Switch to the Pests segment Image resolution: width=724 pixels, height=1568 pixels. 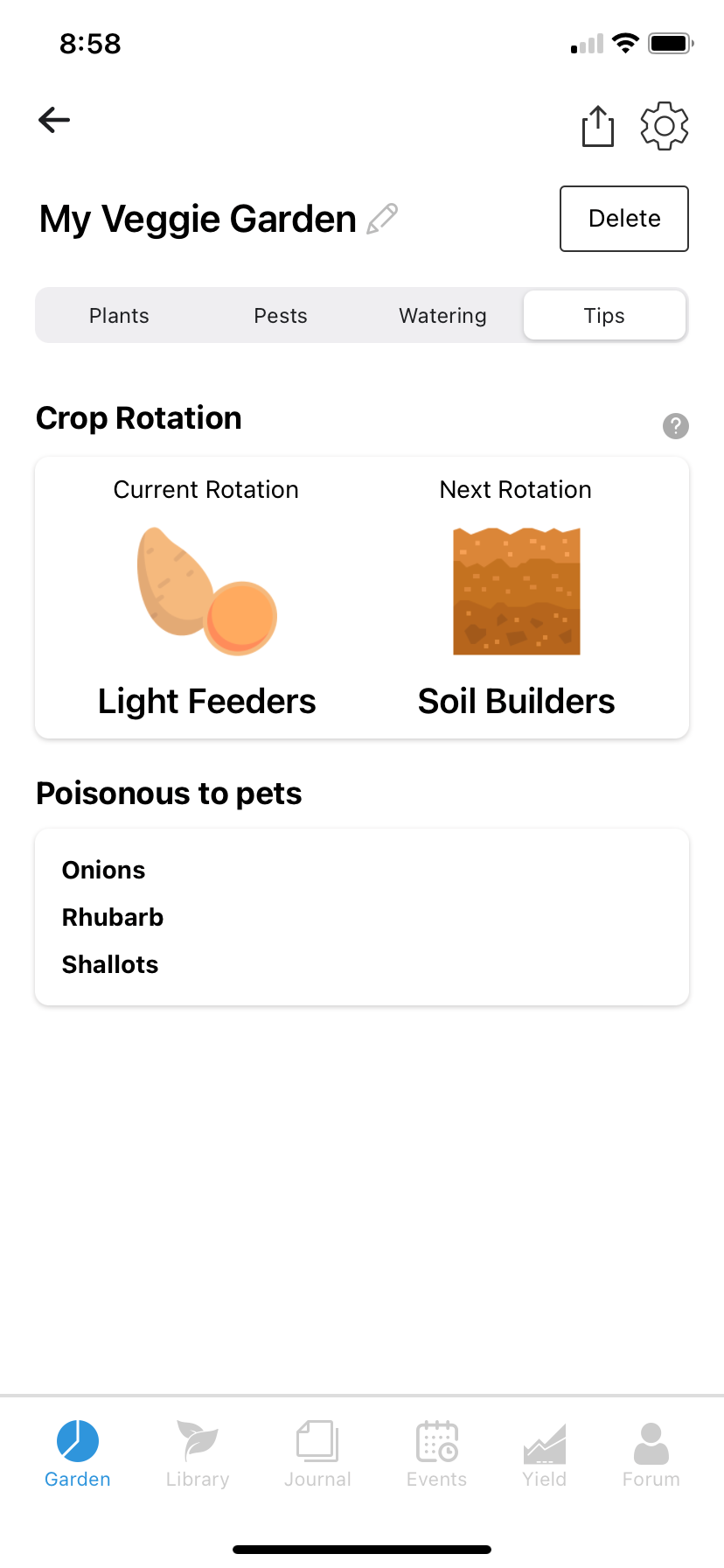click(x=281, y=316)
